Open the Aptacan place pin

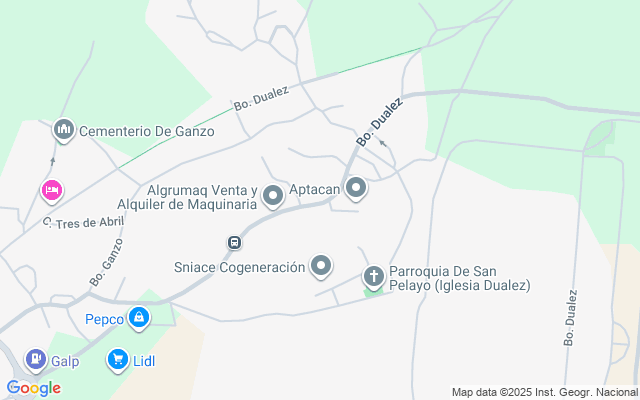tap(356, 188)
